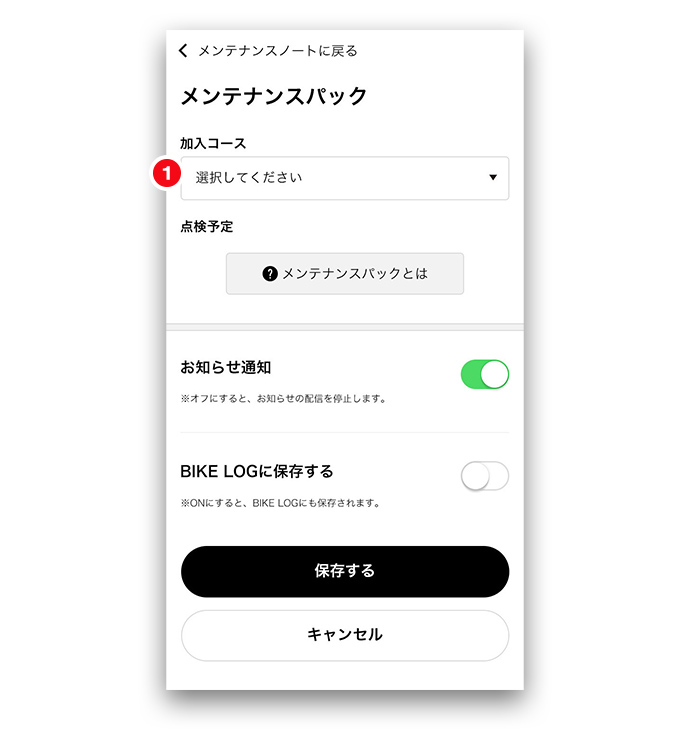This screenshot has height=730, width=690.
Task: Open the 加入コース dropdown
Action: pos(345,178)
